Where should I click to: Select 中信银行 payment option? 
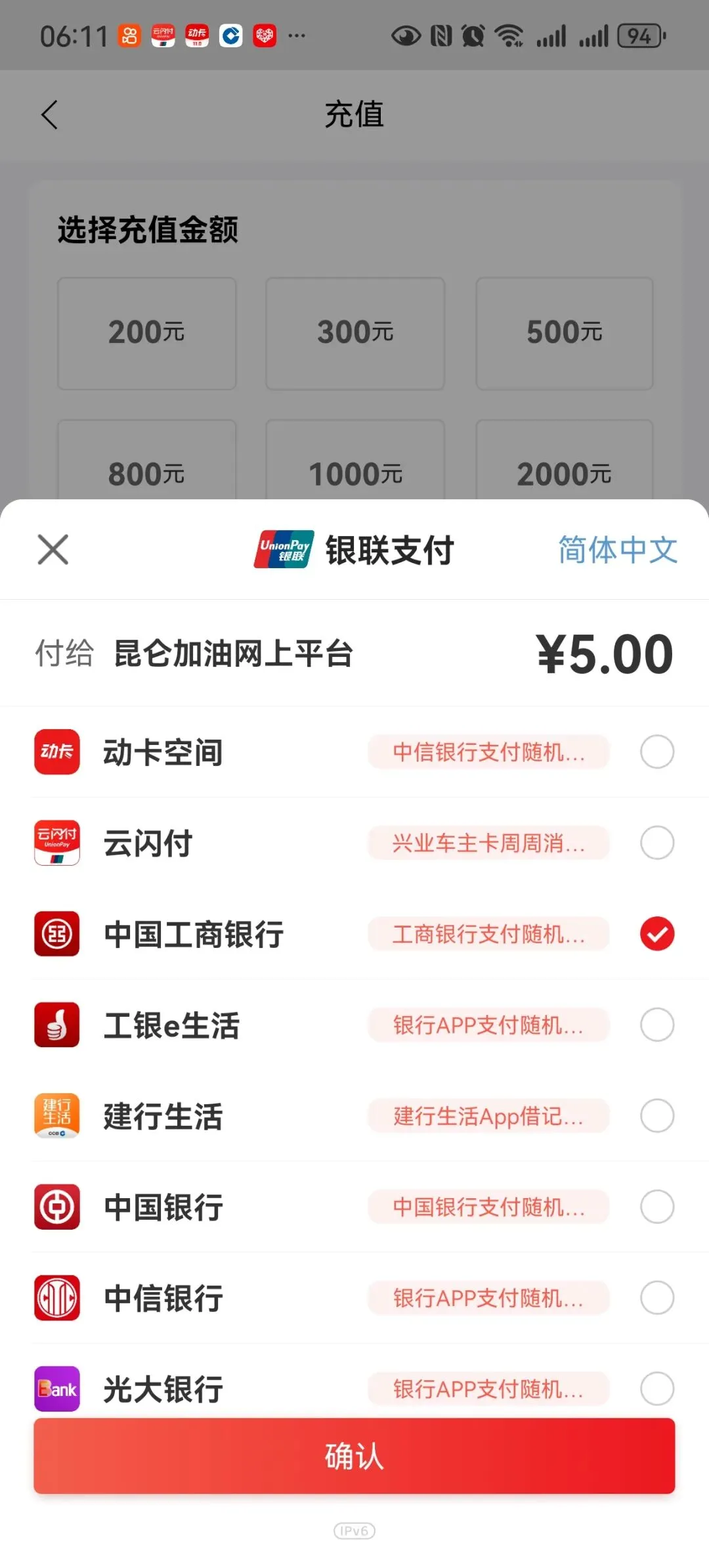point(354,1297)
